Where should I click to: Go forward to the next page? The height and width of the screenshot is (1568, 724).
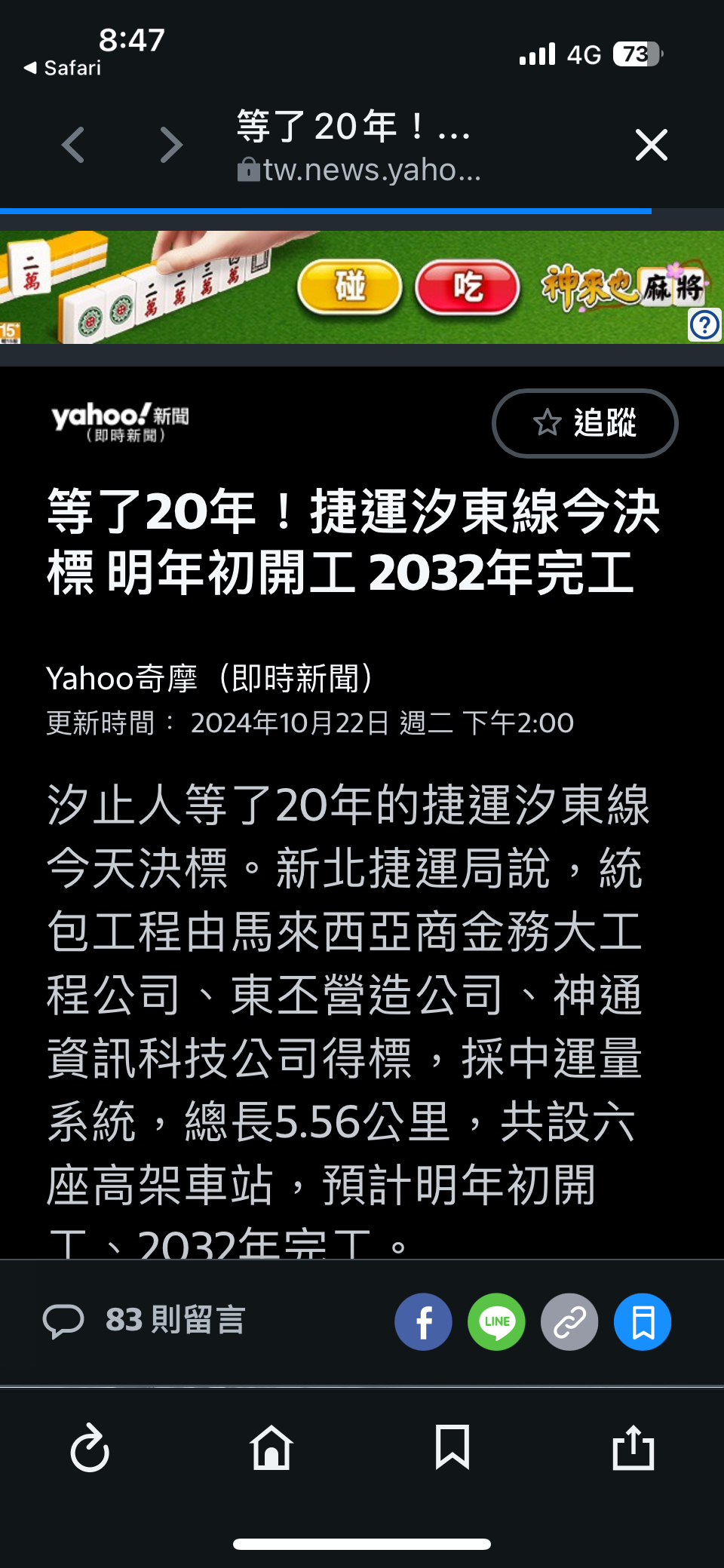[x=172, y=145]
